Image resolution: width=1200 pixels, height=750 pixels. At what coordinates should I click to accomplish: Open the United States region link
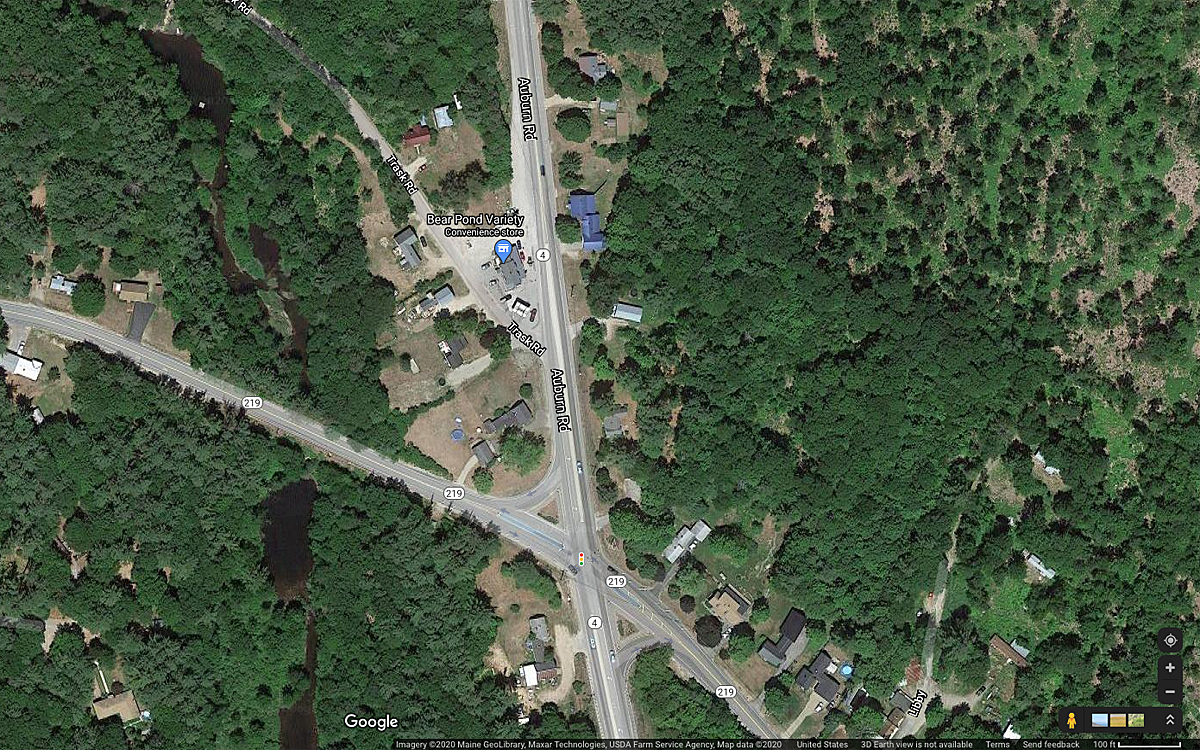(822, 745)
